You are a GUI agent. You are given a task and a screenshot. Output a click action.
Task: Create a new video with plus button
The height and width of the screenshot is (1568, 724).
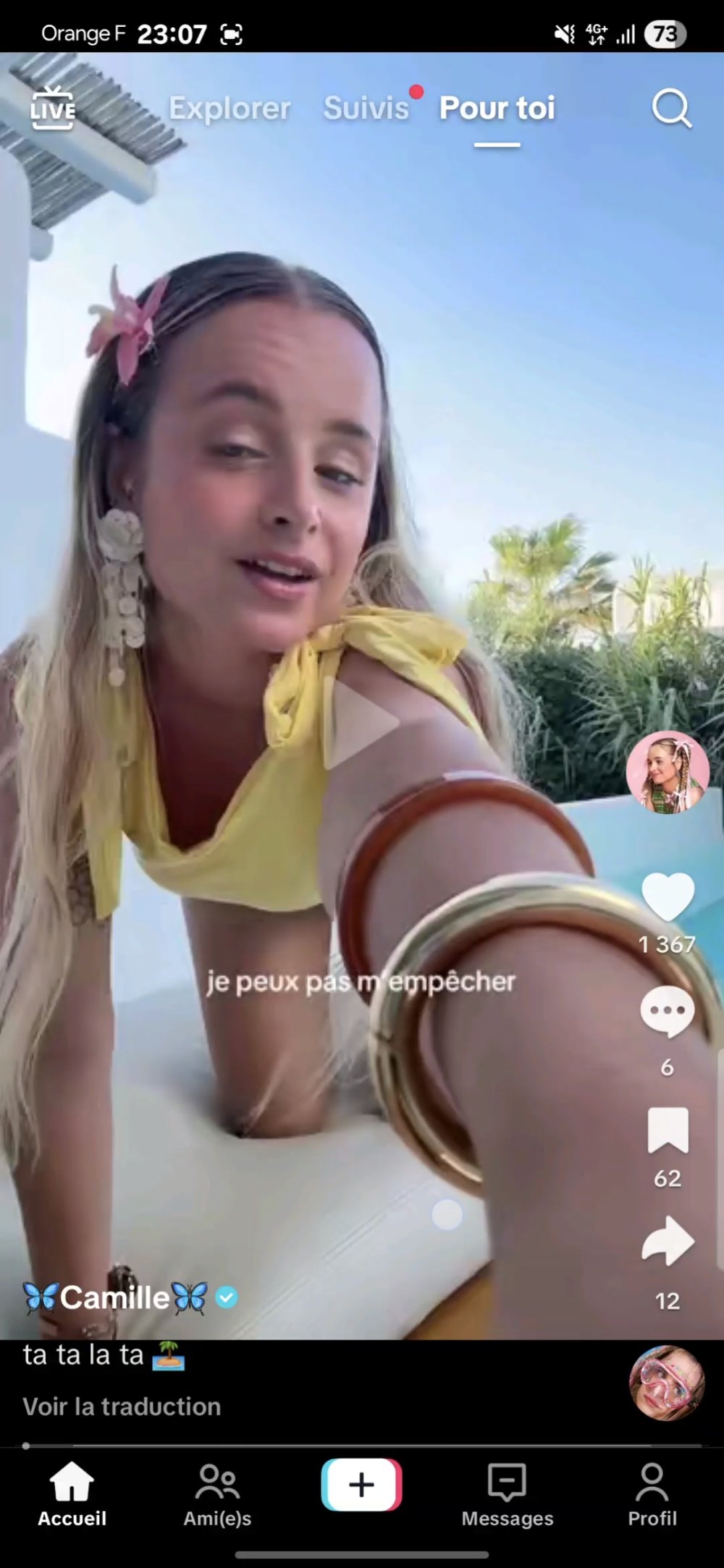tap(361, 1485)
